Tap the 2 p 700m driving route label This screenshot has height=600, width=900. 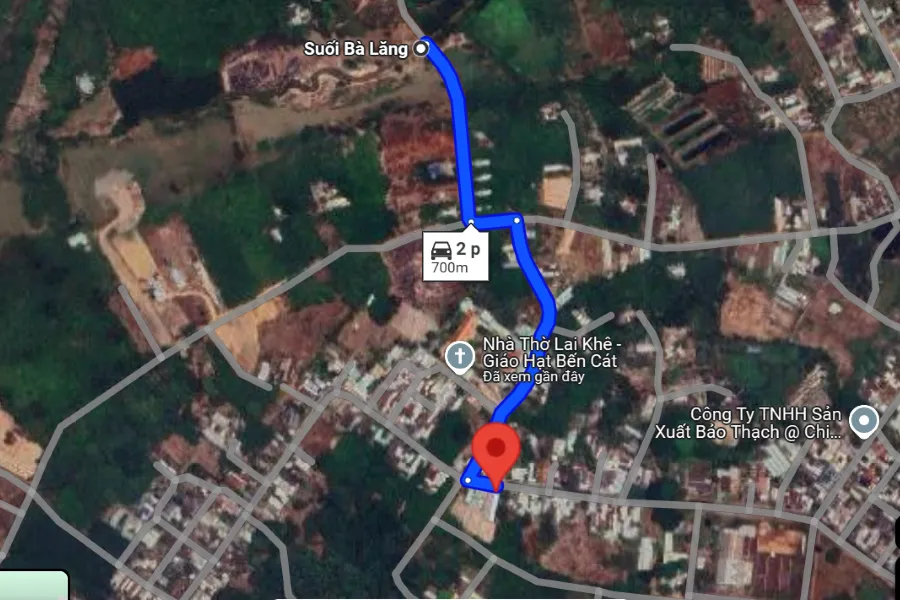(x=453, y=258)
